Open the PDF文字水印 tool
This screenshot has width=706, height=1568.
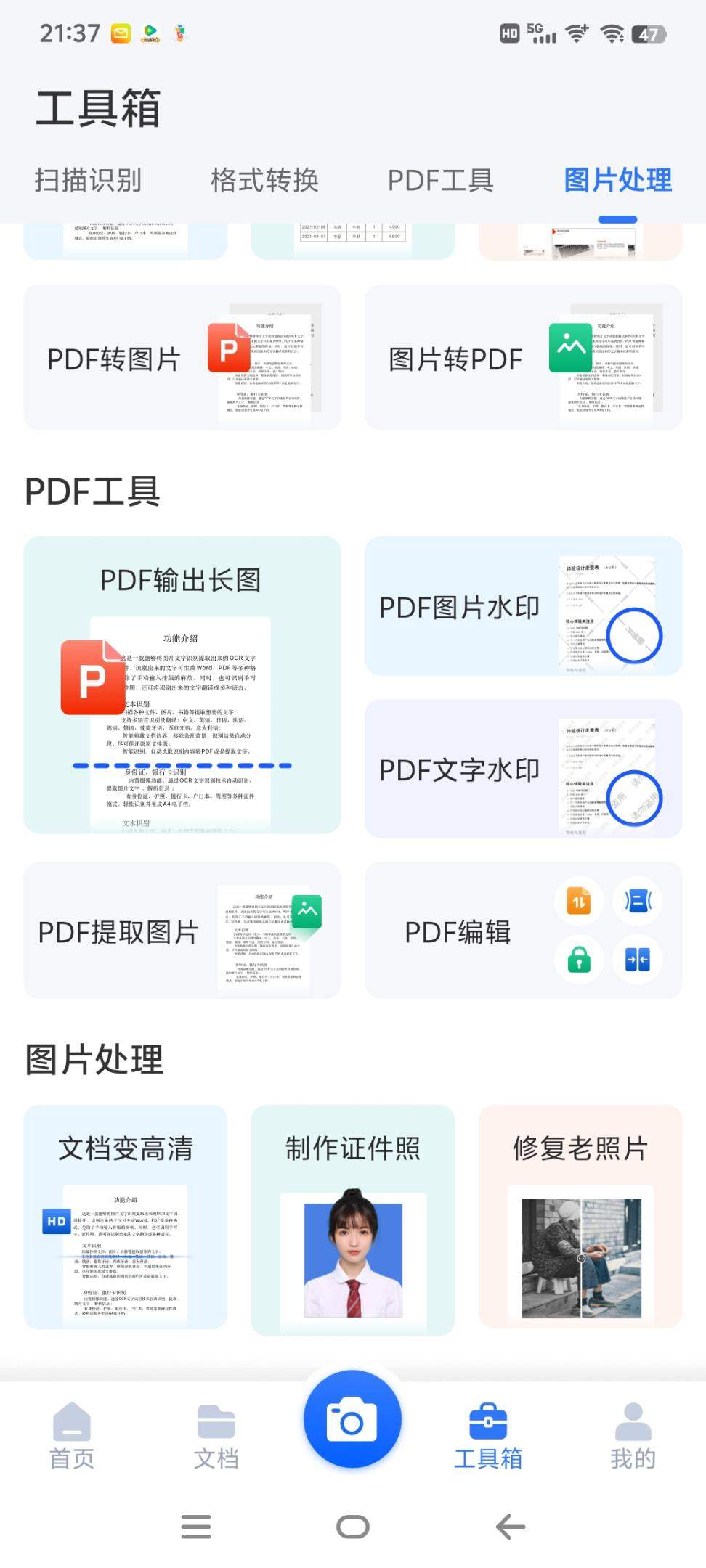click(x=523, y=769)
